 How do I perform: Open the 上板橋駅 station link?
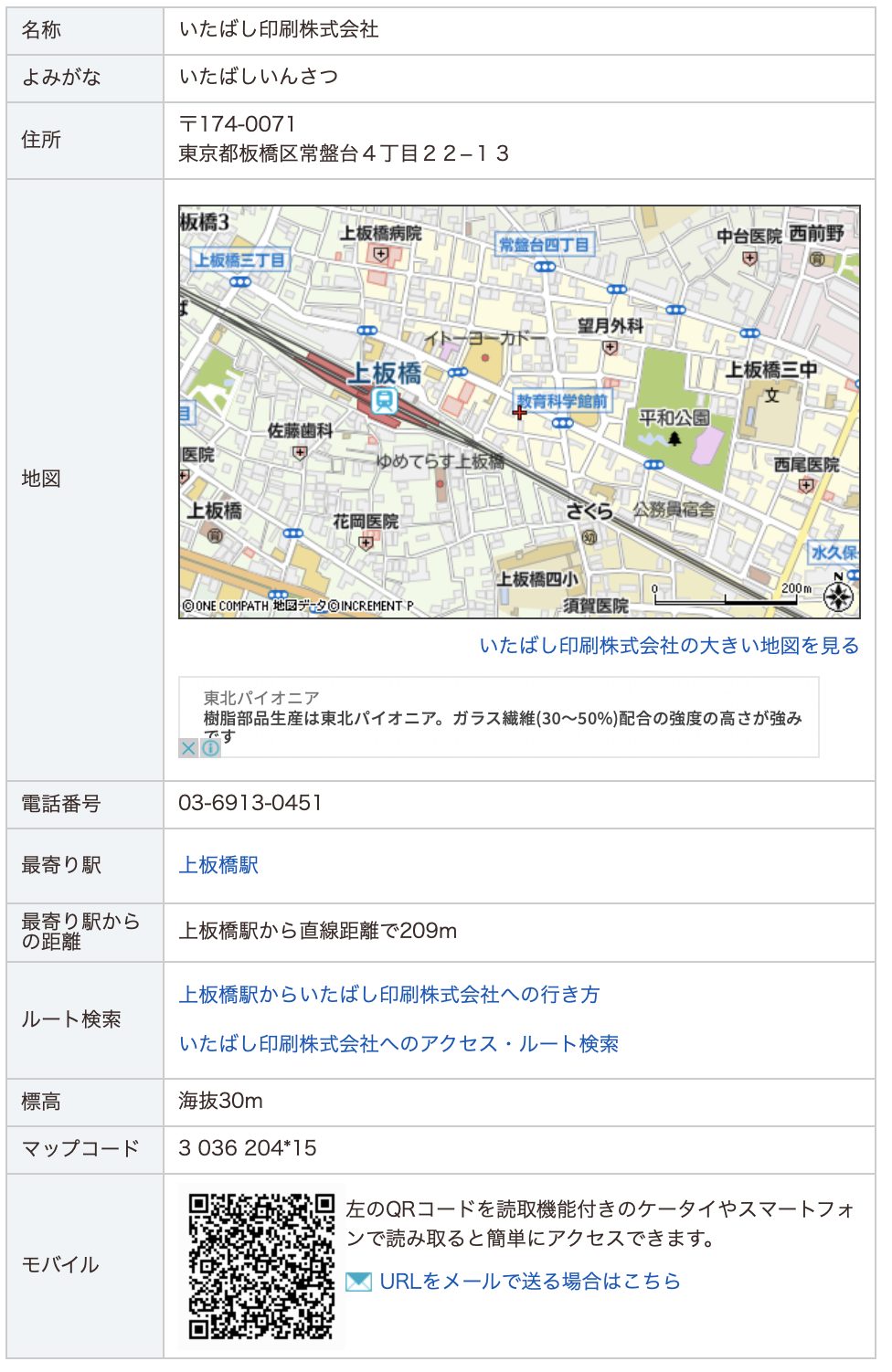(218, 865)
